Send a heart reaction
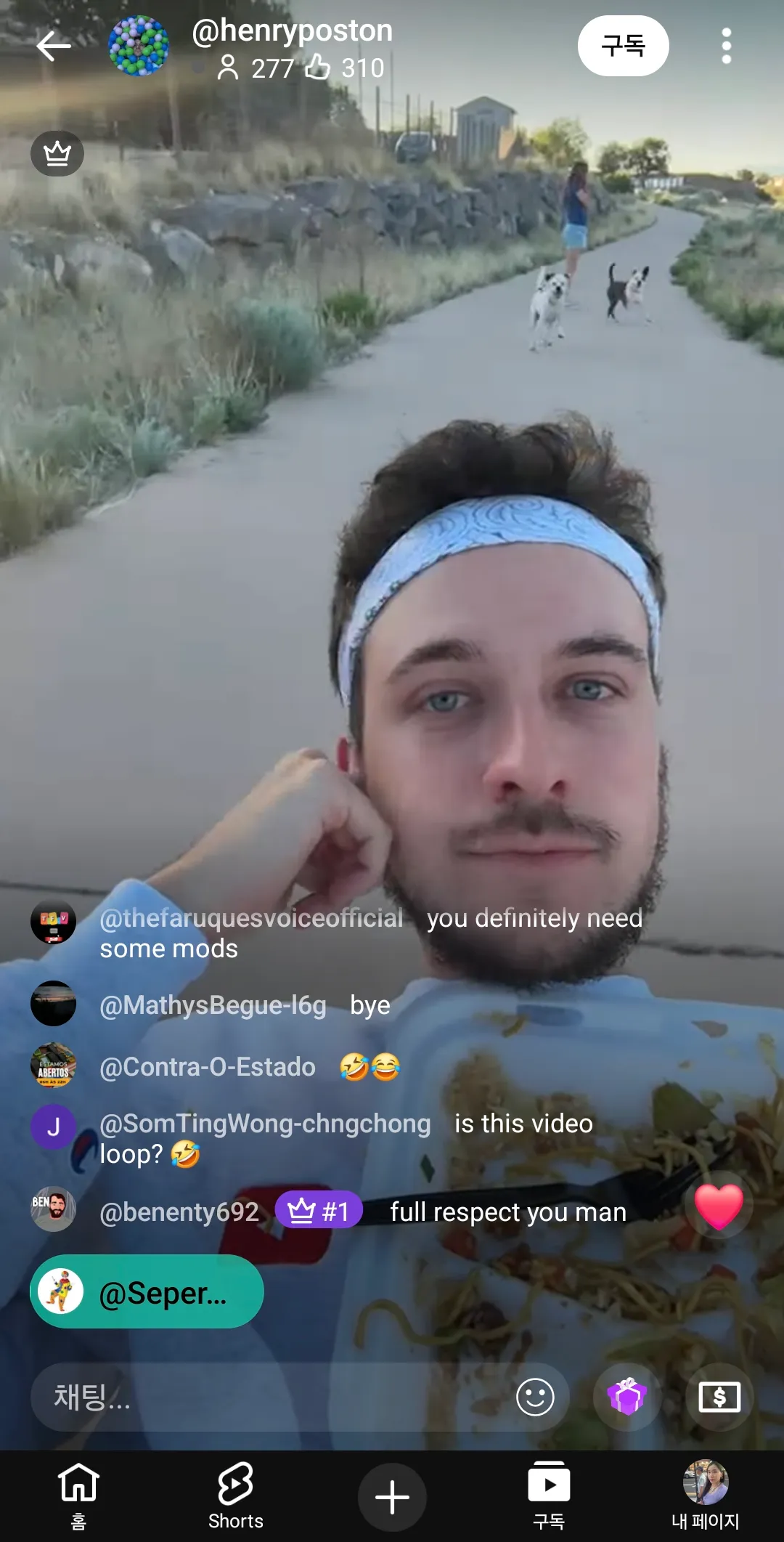 tap(719, 1205)
